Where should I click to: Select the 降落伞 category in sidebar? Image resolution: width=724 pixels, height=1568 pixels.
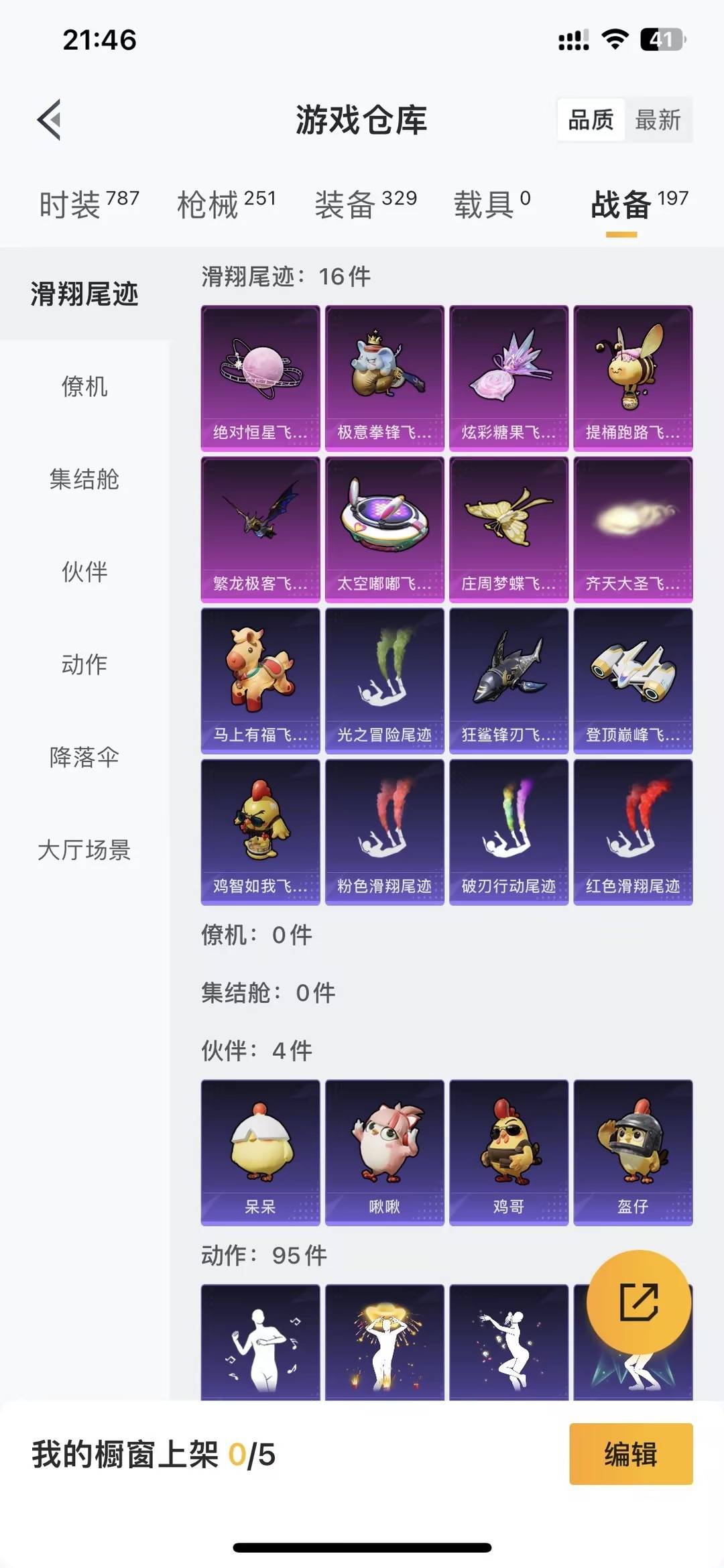84,756
